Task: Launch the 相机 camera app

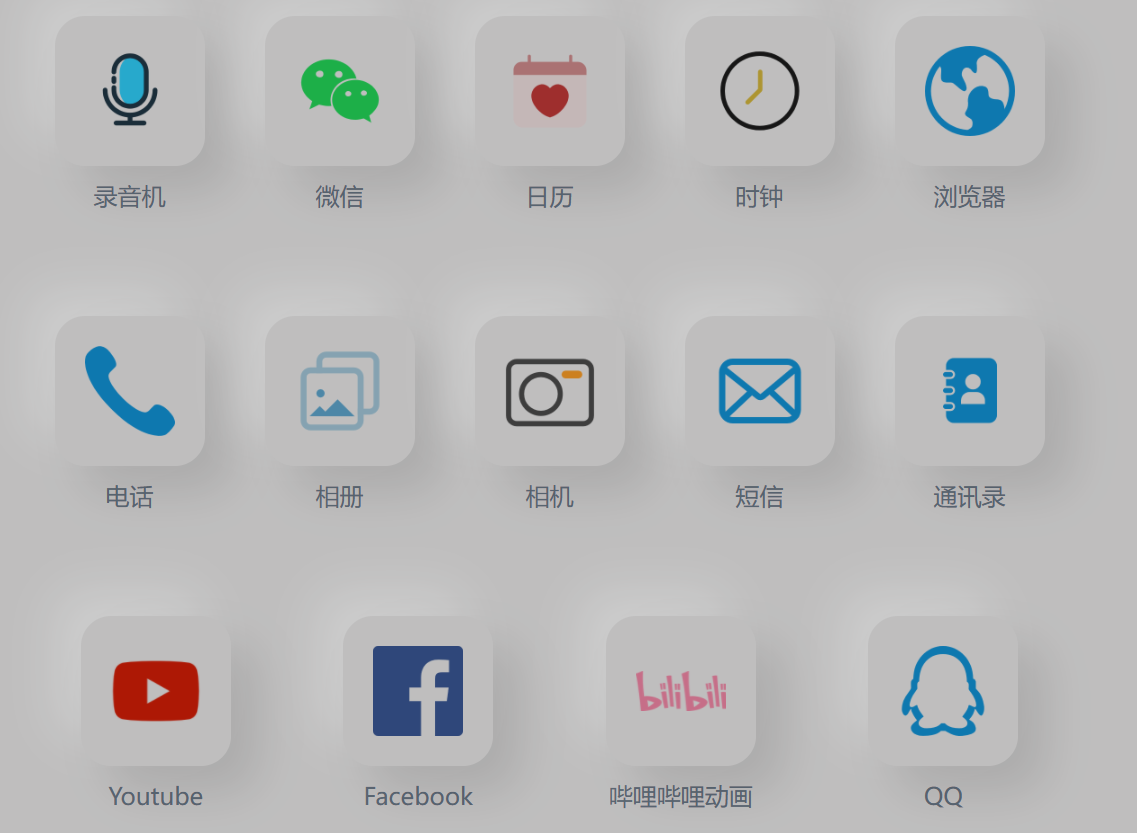Action: [550, 391]
